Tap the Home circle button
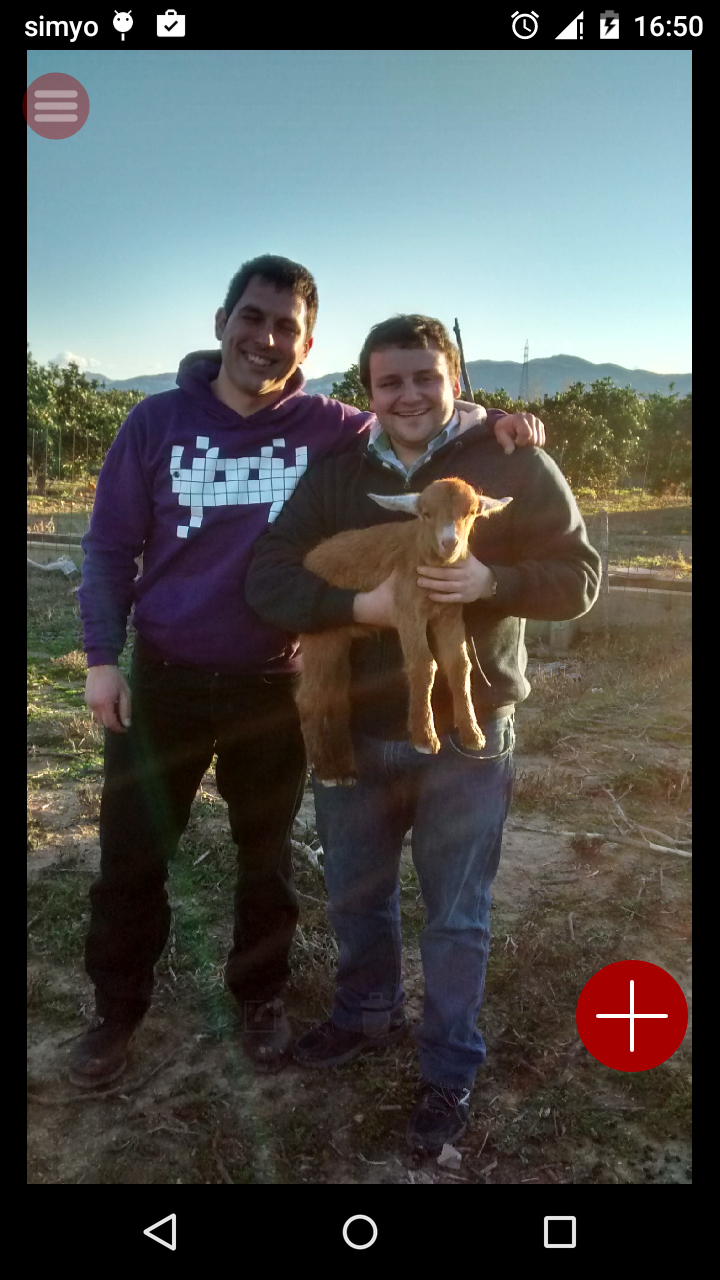Image resolution: width=720 pixels, height=1280 pixels. [360, 1233]
